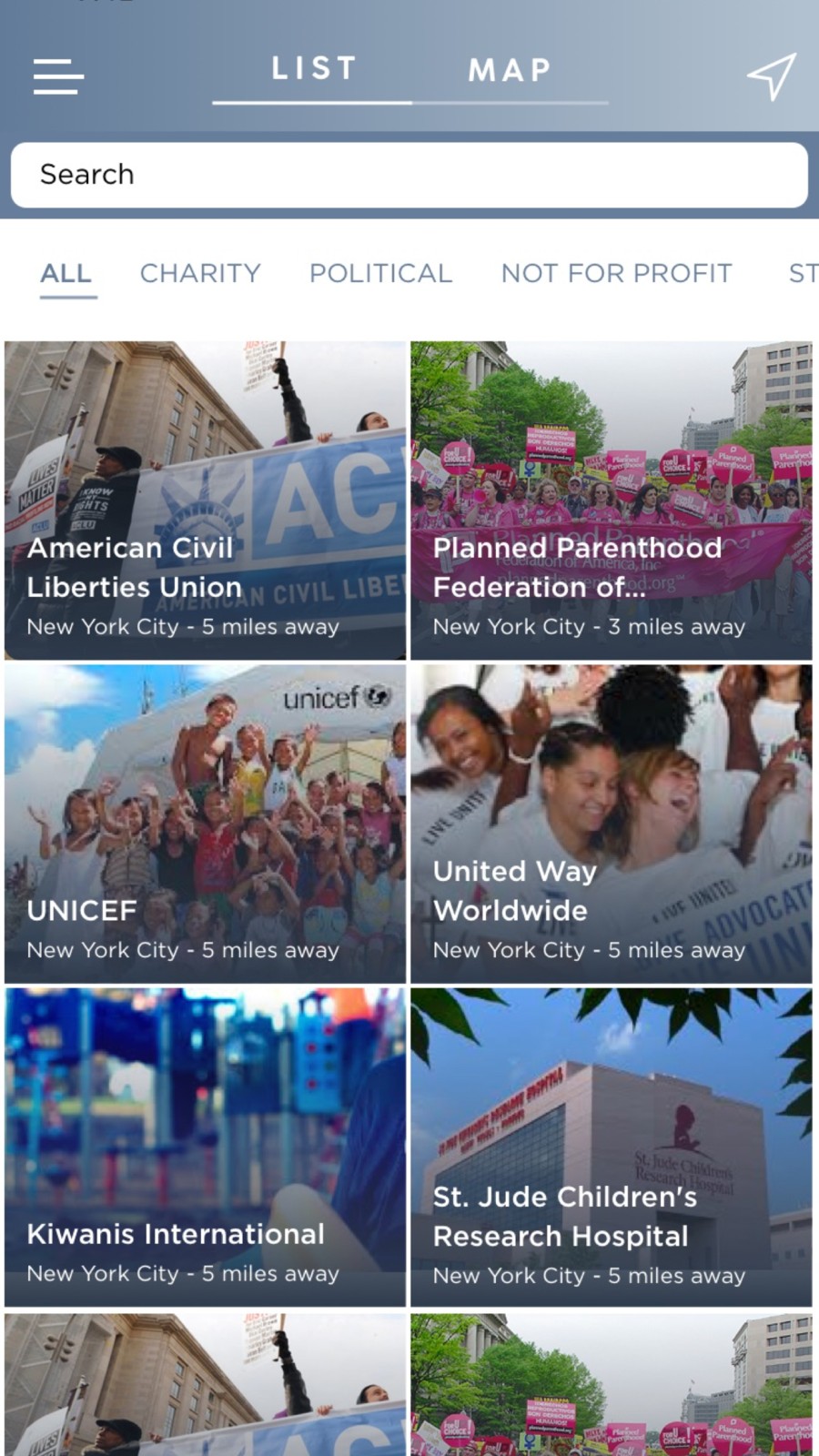
Task: Filter by Charity category
Action: (x=200, y=273)
